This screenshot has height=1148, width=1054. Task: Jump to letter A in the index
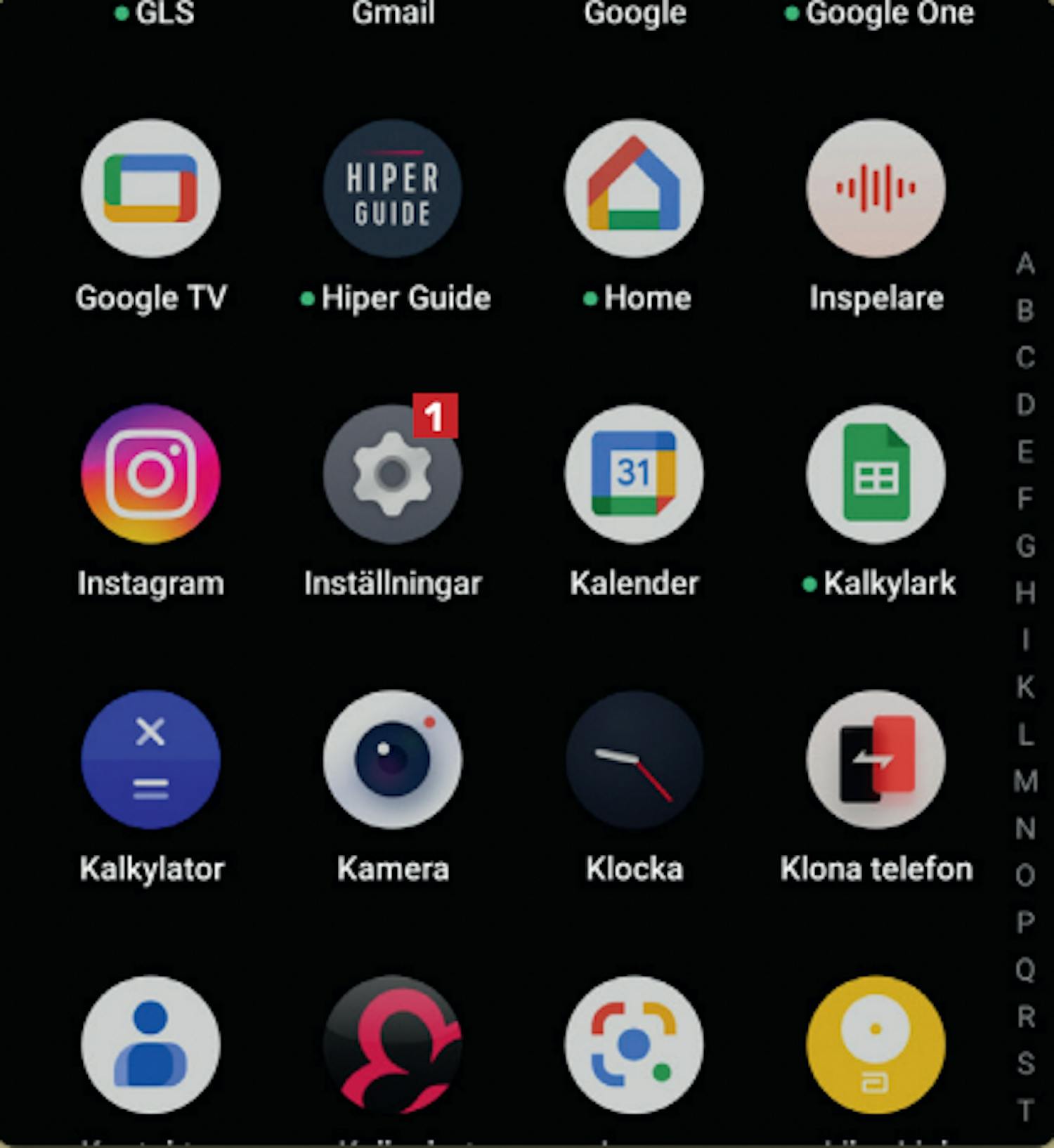tap(1025, 264)
